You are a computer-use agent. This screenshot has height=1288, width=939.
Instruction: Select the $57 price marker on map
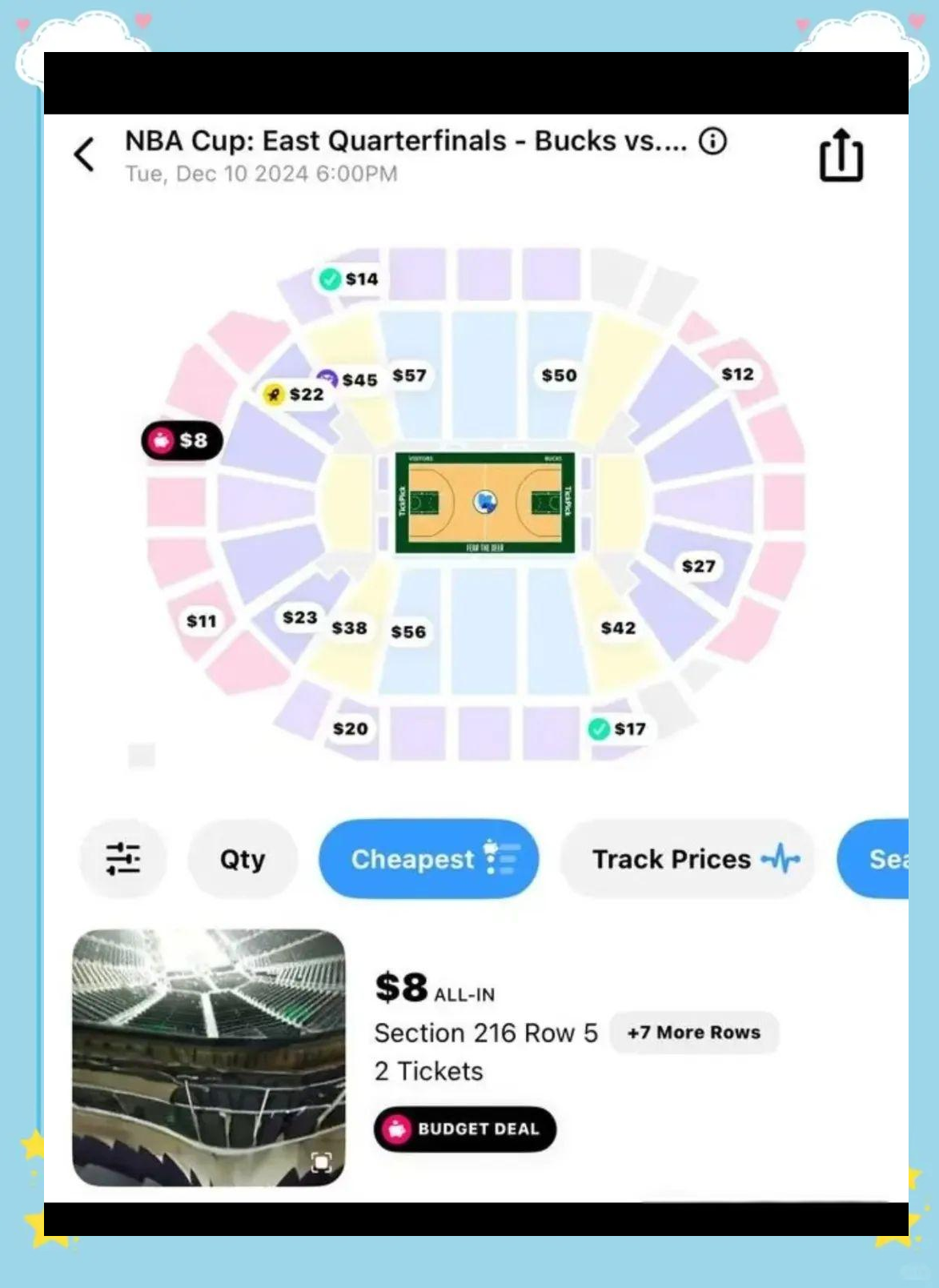409,375
